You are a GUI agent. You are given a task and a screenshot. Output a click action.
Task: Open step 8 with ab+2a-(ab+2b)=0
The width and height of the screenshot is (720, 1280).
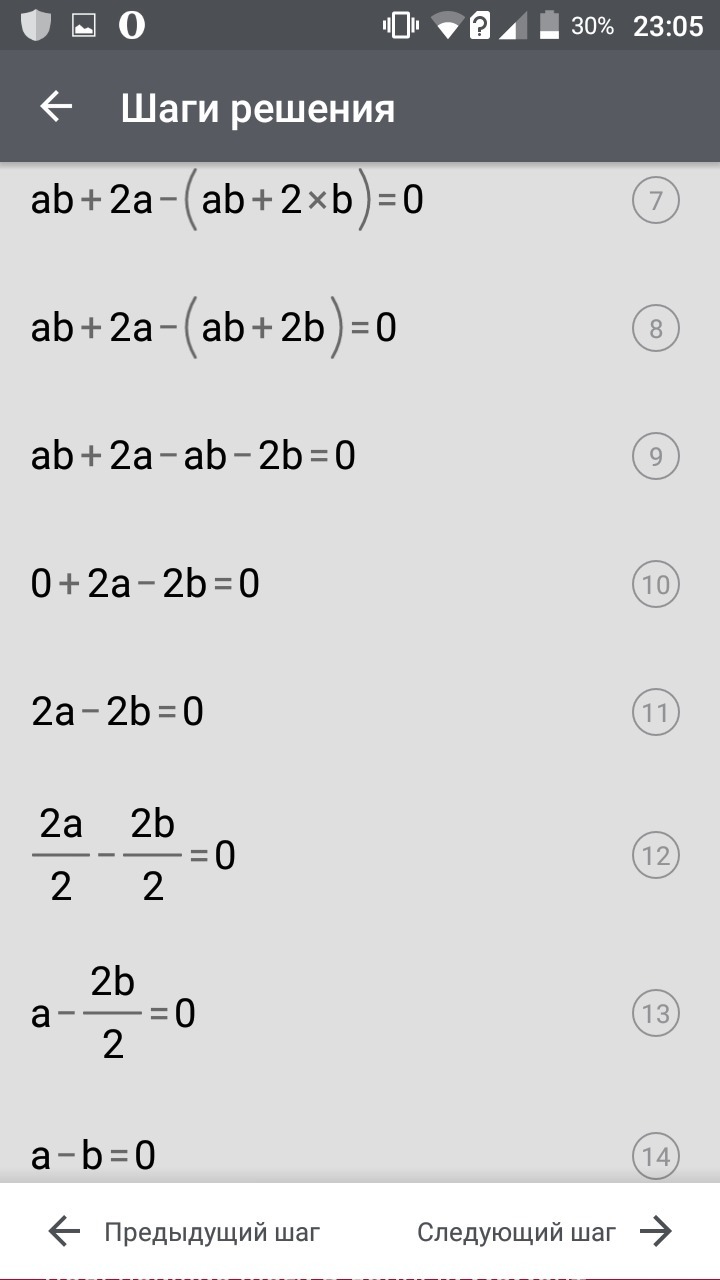click(360, 328)
